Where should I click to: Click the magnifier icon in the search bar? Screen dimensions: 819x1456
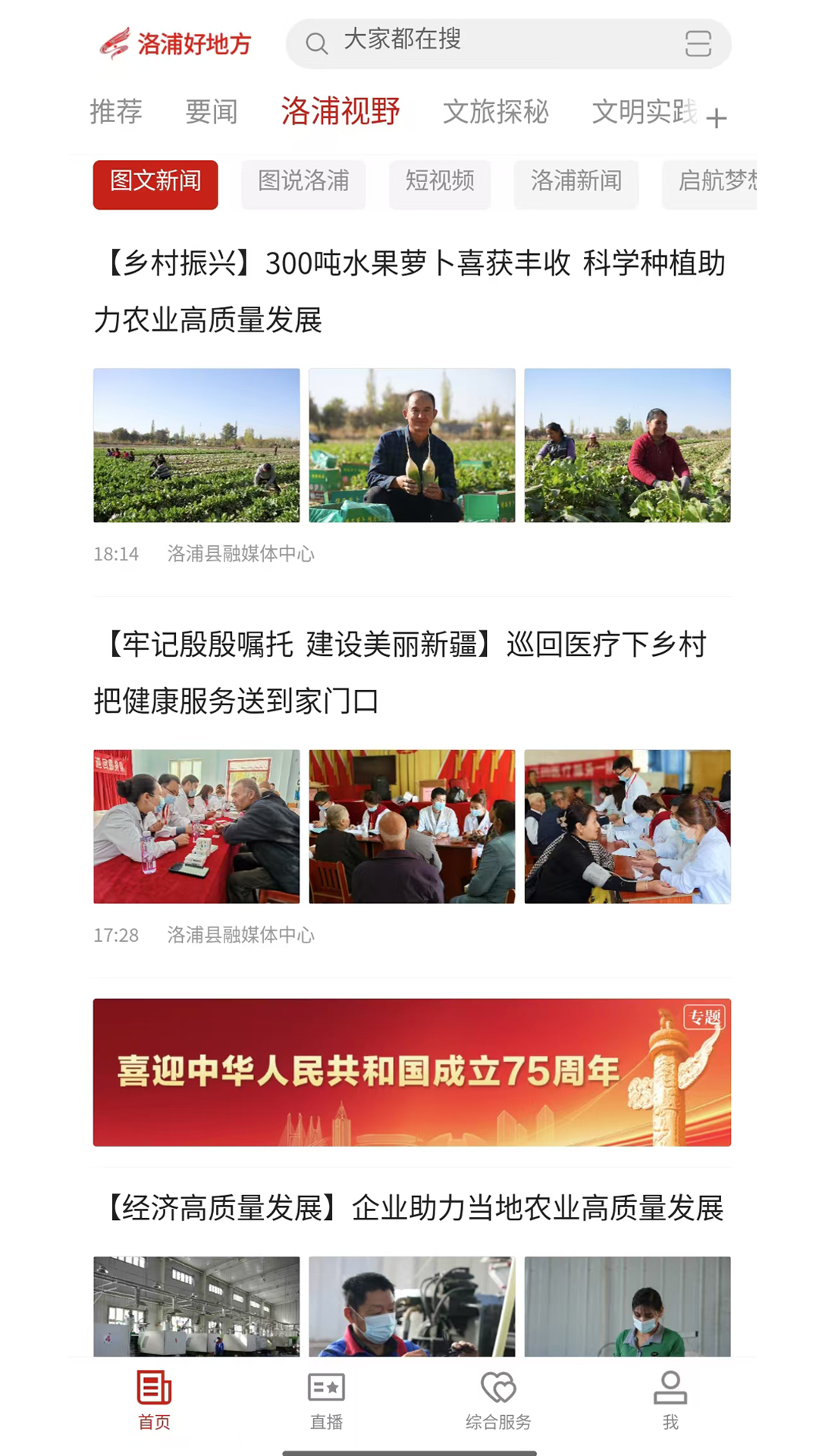pos(316,44)
